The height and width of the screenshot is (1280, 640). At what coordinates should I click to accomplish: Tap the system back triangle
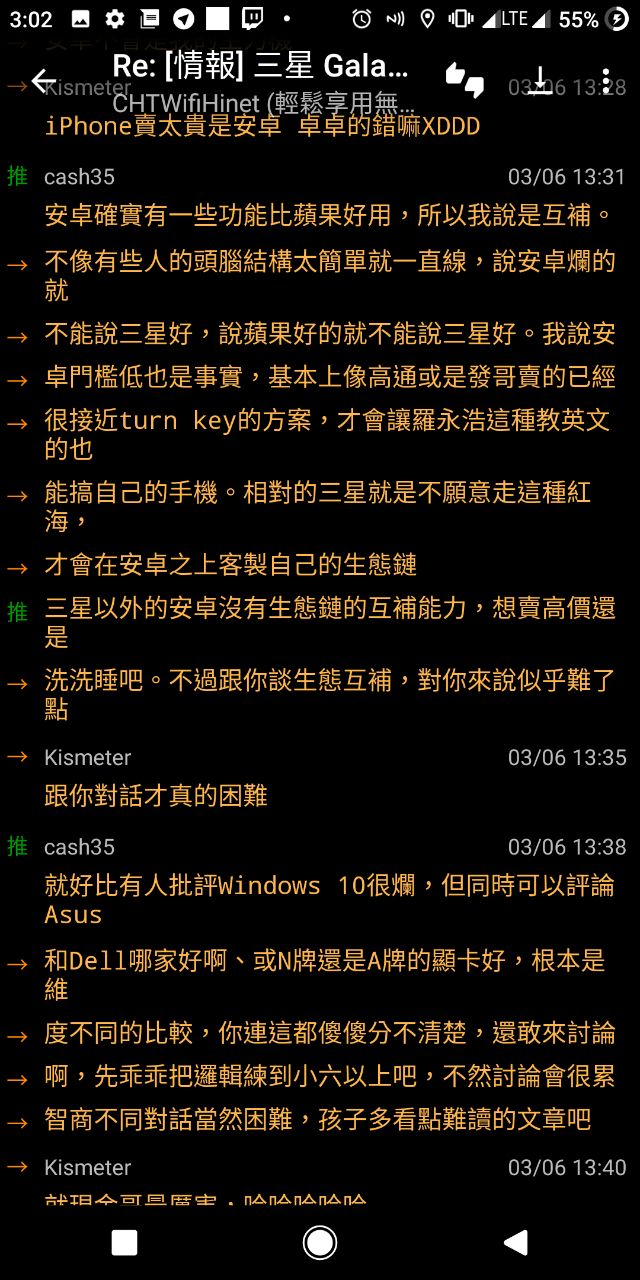click(x=515, y=1242)
